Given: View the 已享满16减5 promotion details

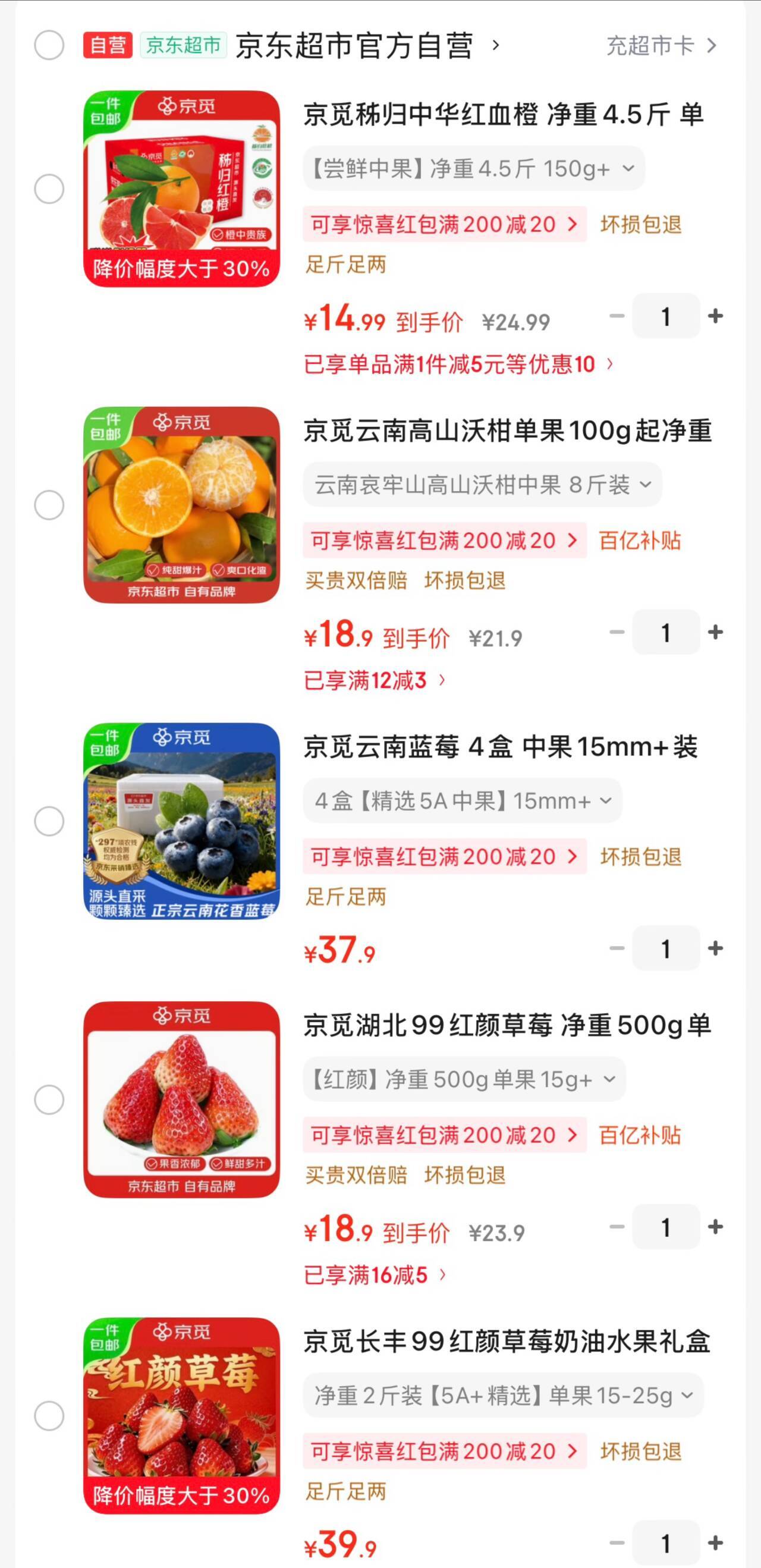Looking at the screenshot, I should pyautogui.click(x=374, y=1275).
